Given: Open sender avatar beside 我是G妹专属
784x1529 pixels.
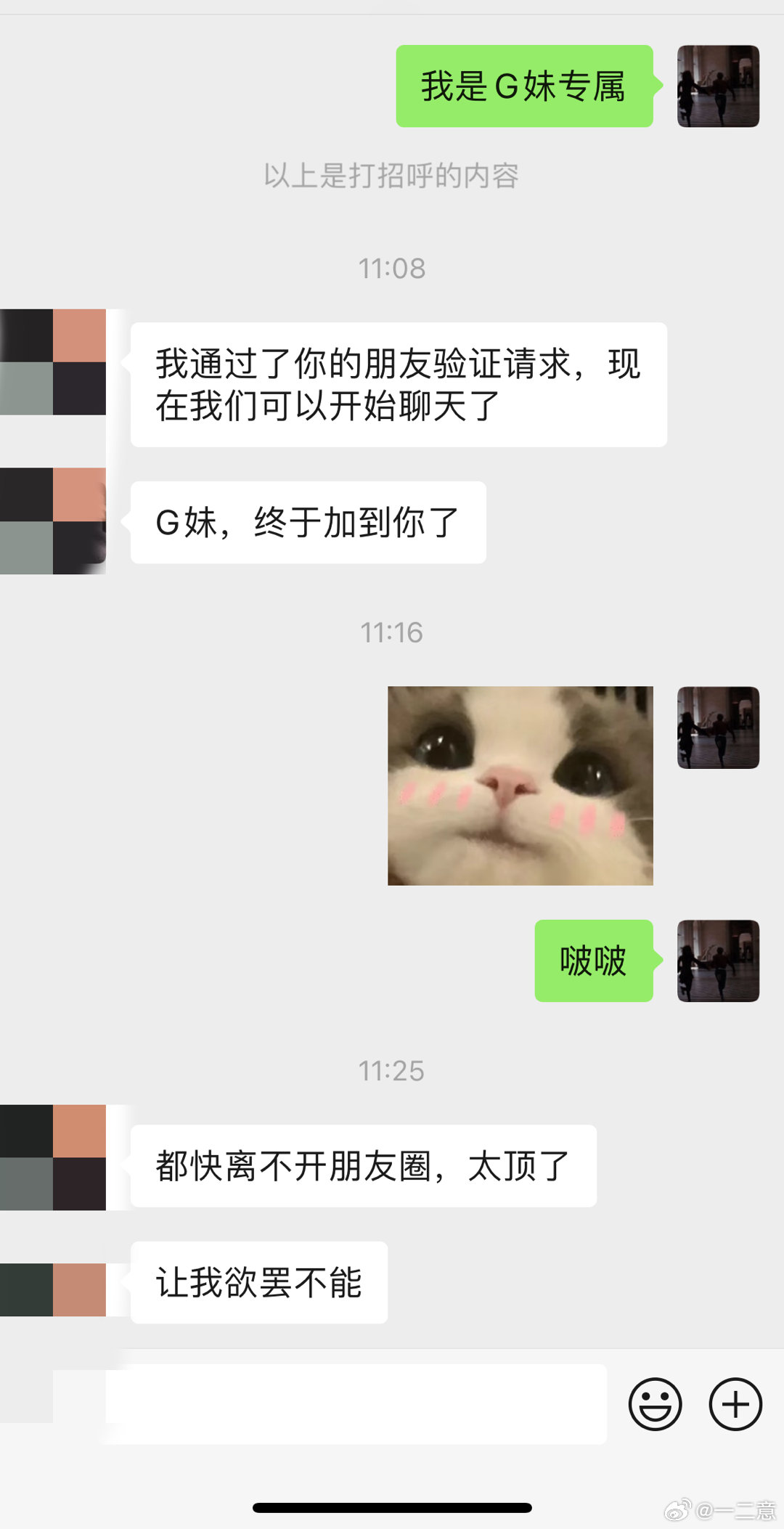Looking at the screenshot, I should [x=718, y=86].
